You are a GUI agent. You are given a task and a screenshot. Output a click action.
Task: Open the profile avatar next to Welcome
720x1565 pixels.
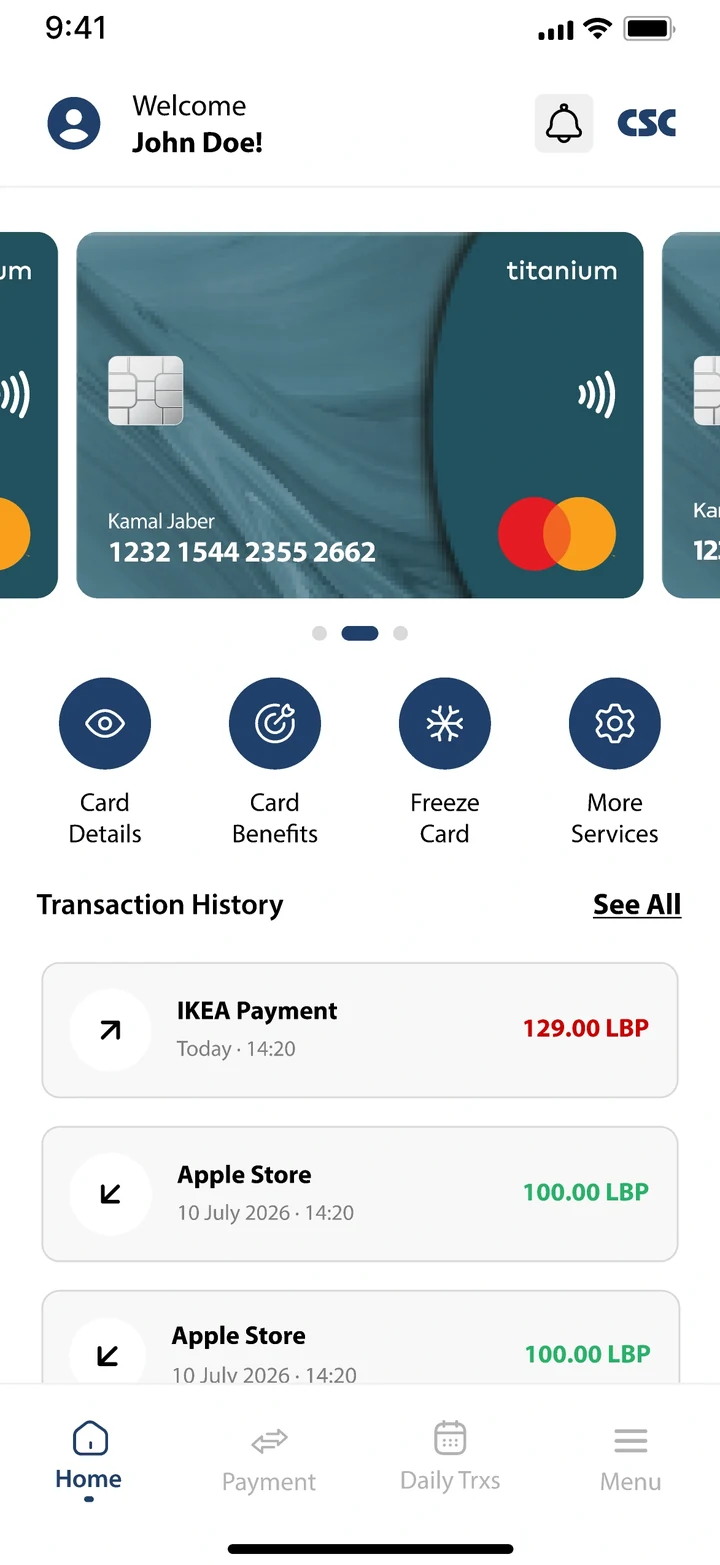pos(74,124)
